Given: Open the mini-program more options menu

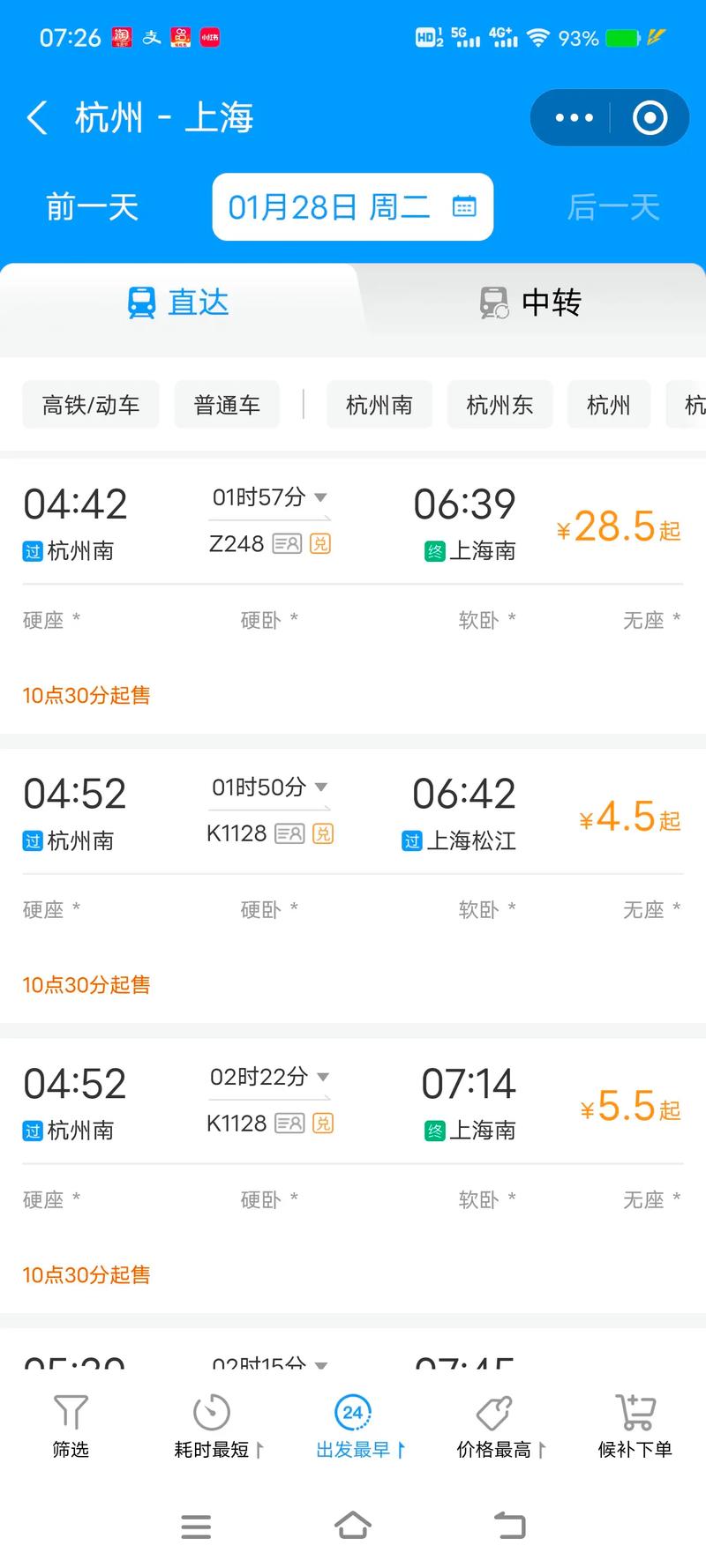Looking at the screenshot, I should (x=572, y=117).
